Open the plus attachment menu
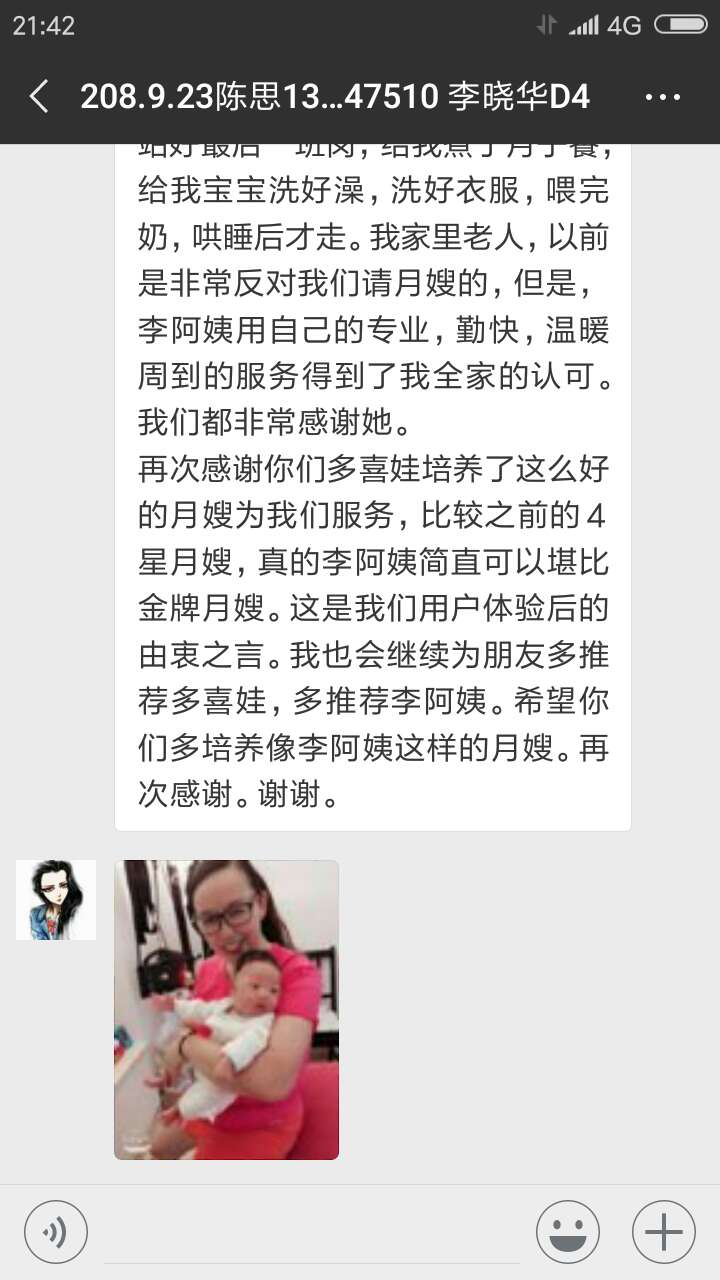The image size is (720, 1280). pos(664,1231)
